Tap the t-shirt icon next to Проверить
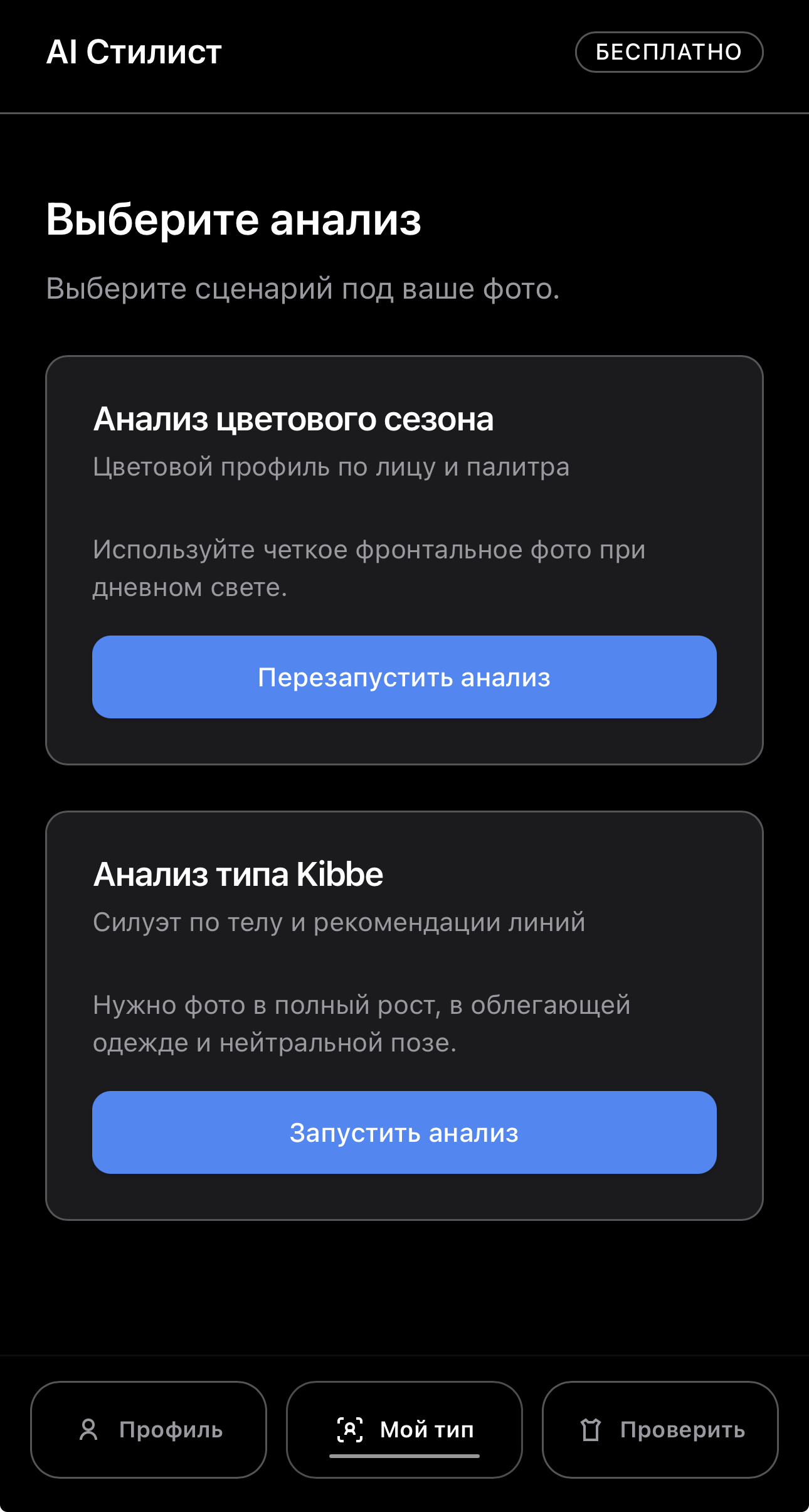The height and width of the screenshot is (1512, 809). point(590,1430)
